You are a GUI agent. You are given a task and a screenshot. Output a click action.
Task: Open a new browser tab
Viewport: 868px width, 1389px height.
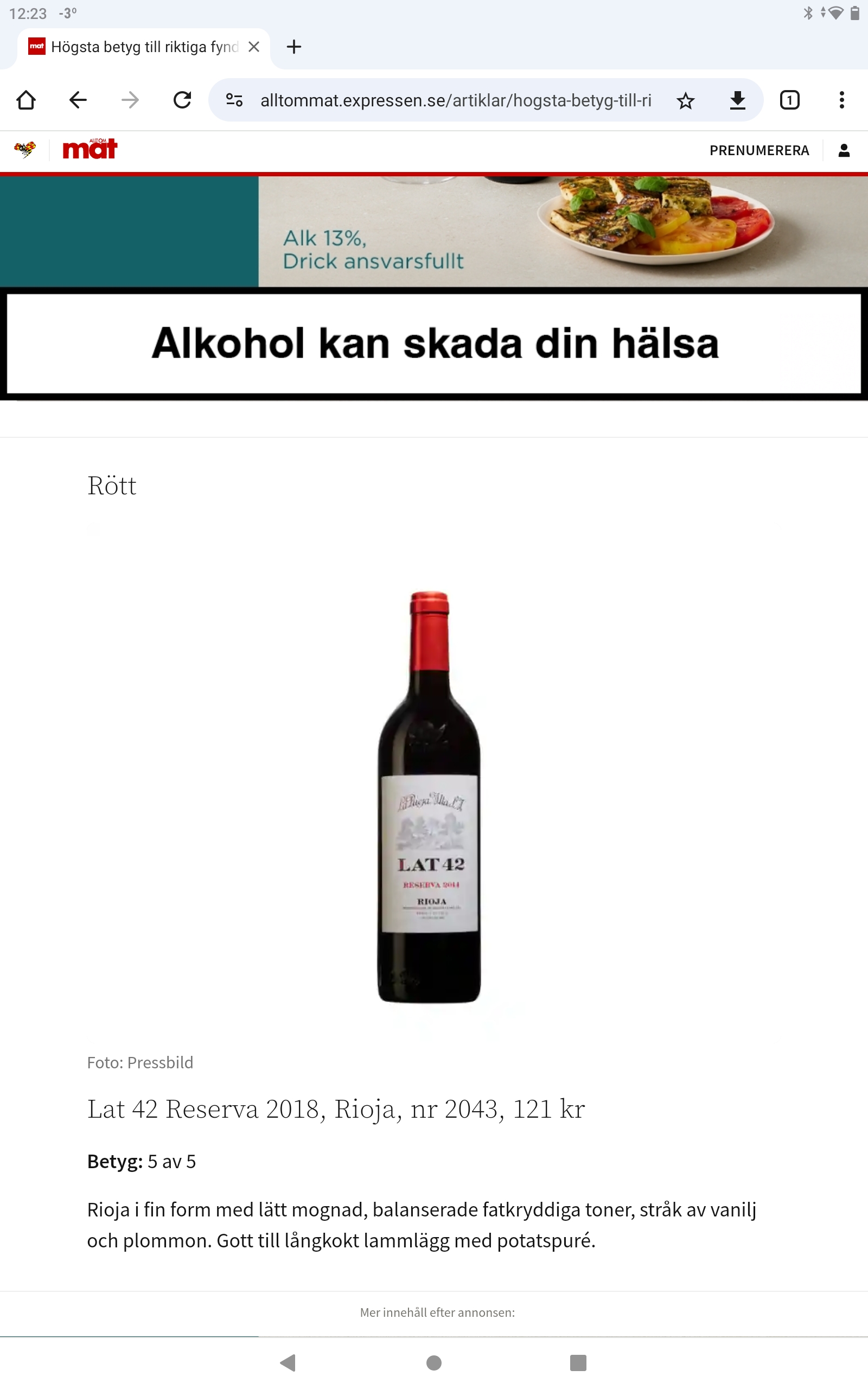coord(294,47)
